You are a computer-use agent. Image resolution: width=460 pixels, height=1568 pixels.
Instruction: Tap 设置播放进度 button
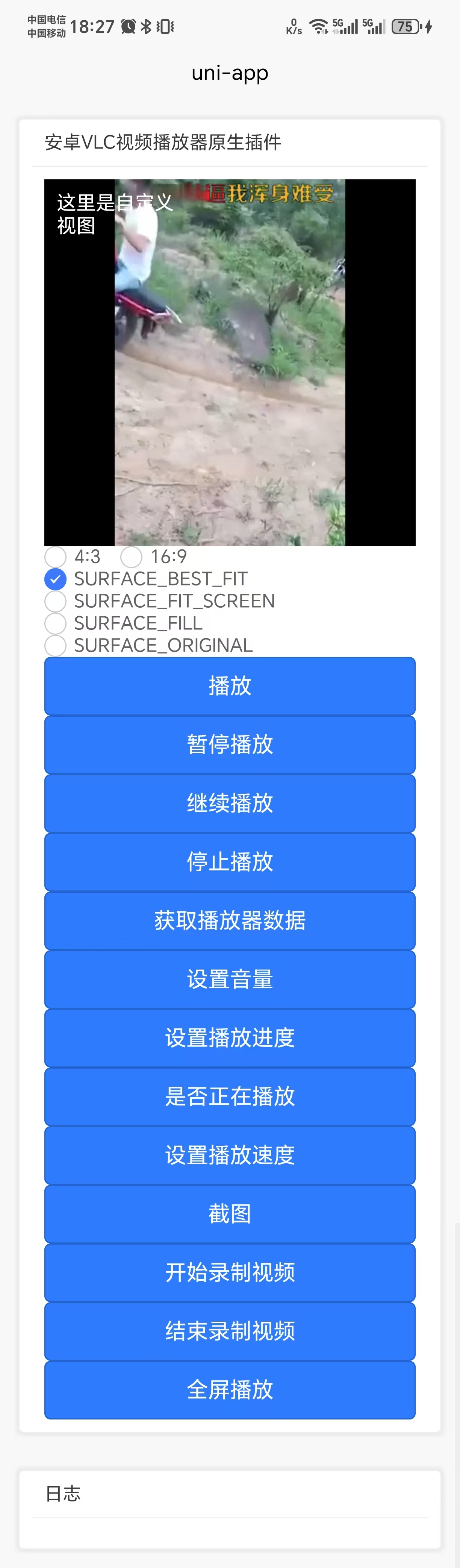230,1038
